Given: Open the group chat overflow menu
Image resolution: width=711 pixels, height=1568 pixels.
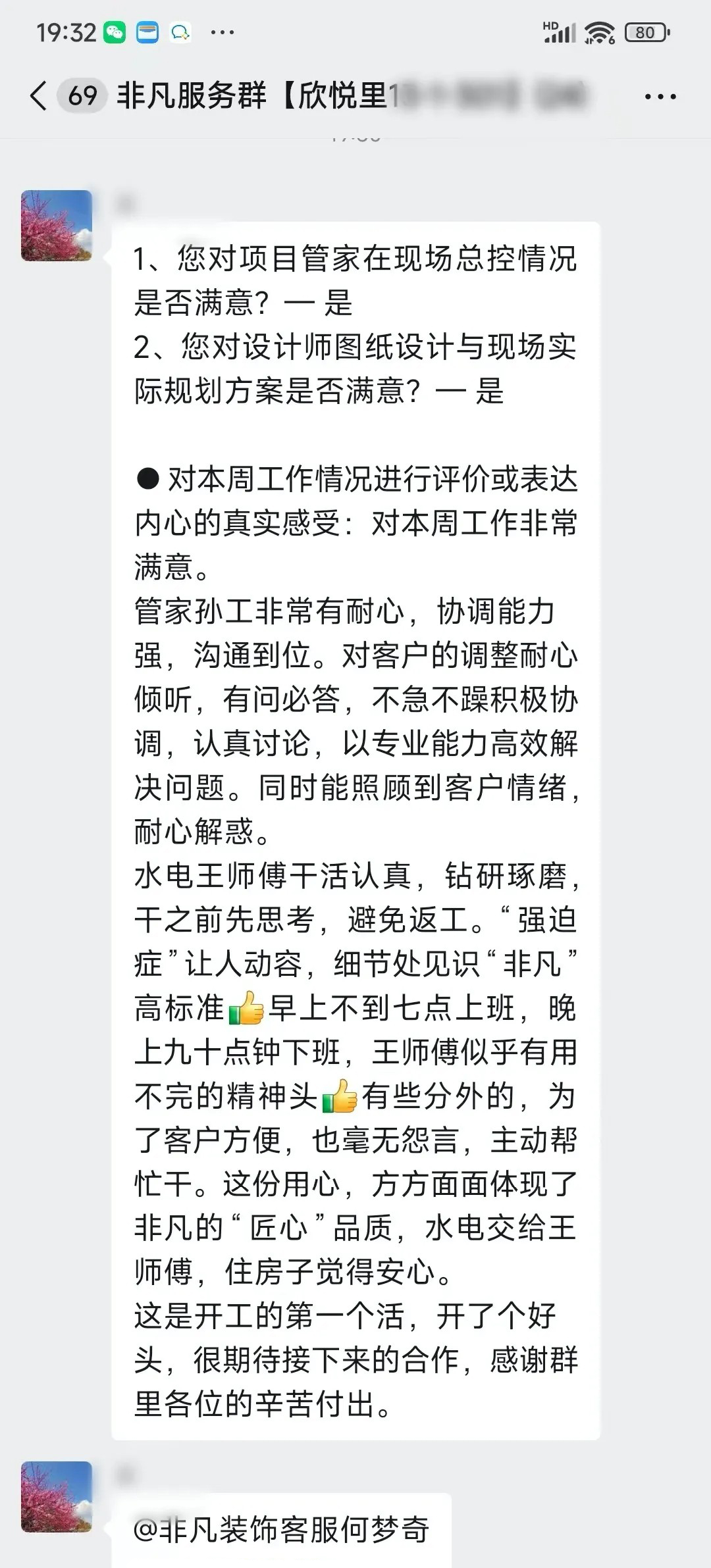Looking at the screenshot, I should [660, 97].
